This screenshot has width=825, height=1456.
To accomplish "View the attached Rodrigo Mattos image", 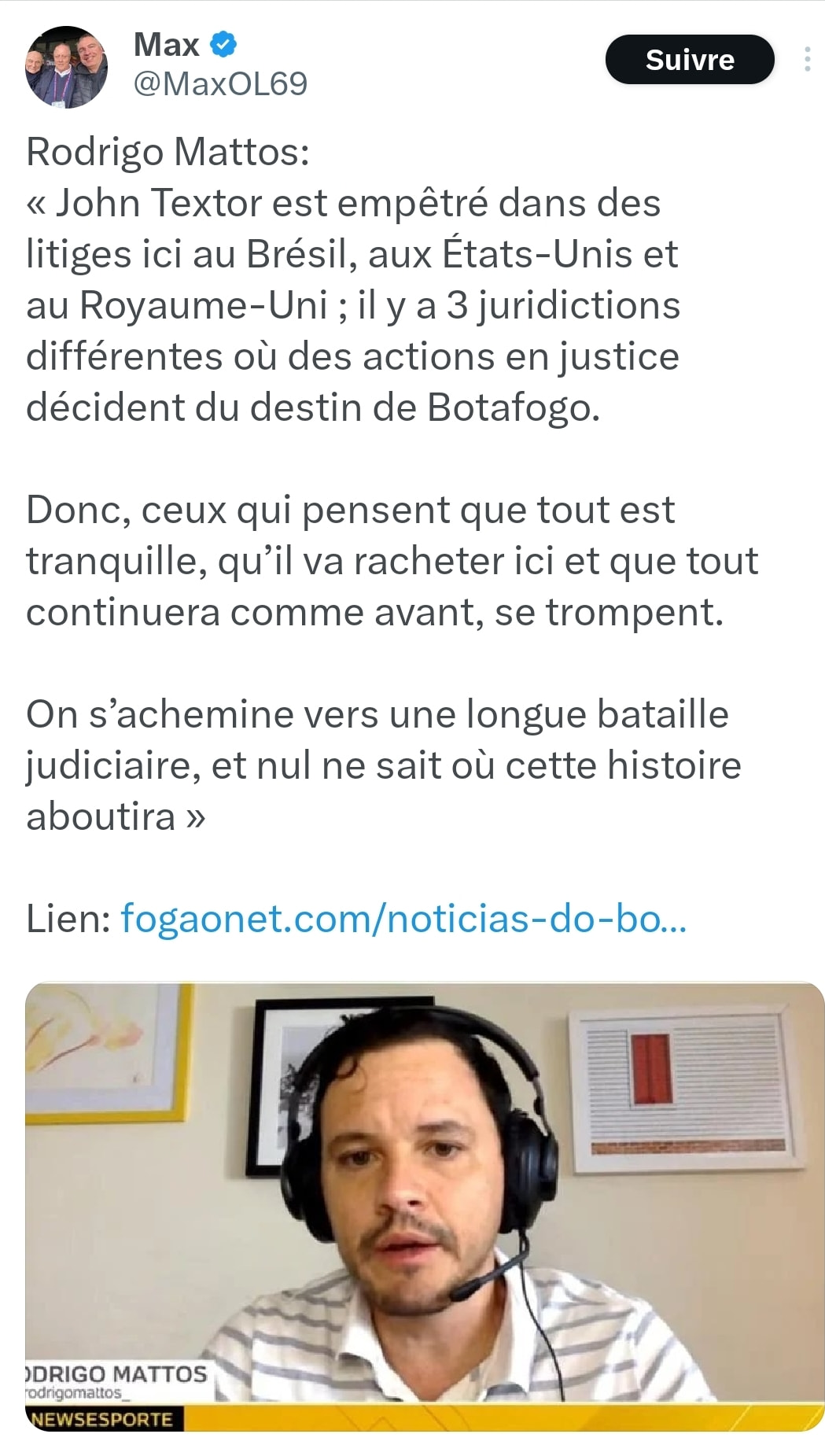I will tap(425, 1207).
